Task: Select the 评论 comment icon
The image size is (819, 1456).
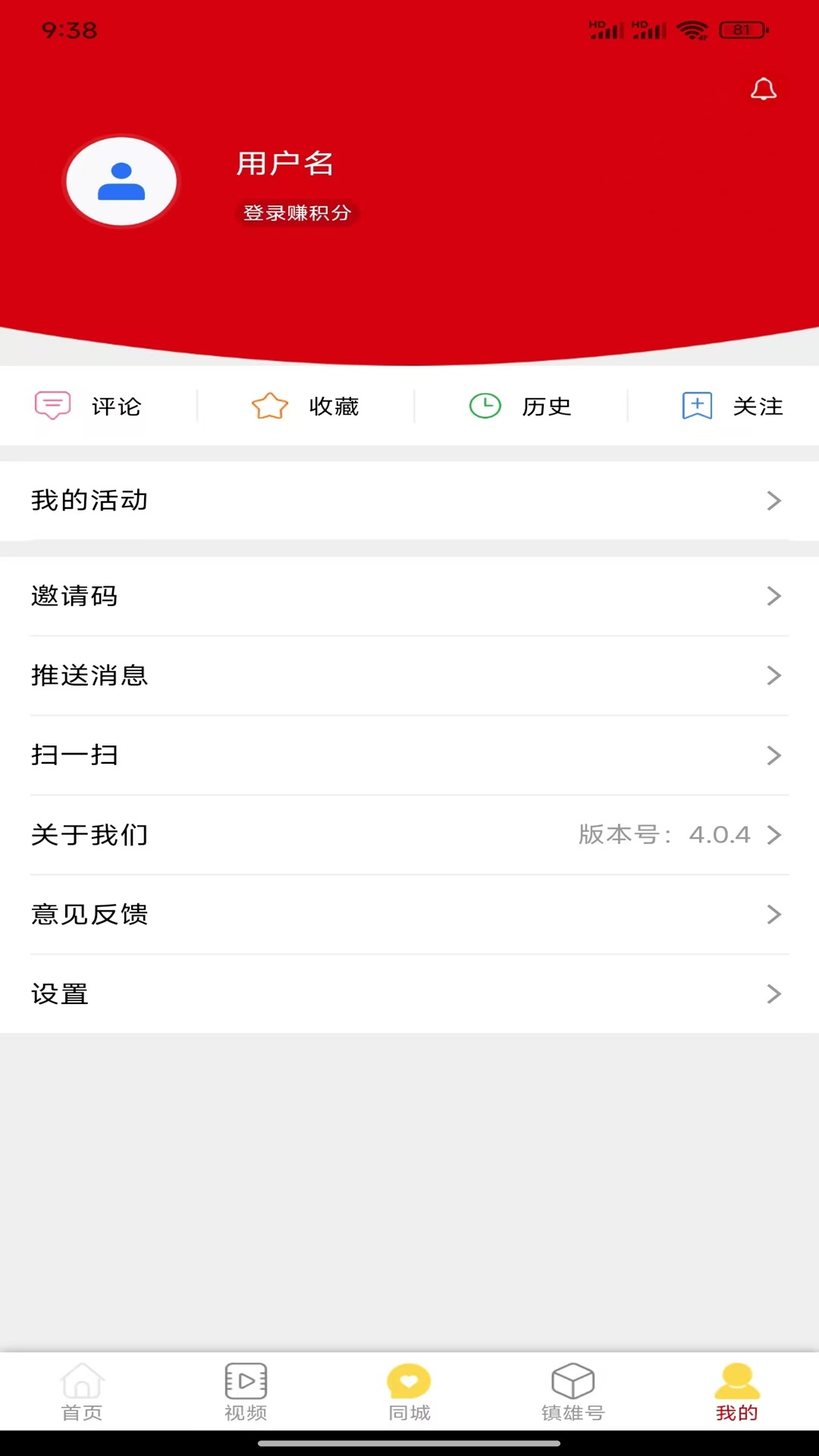Action: [x=52, y=406]
